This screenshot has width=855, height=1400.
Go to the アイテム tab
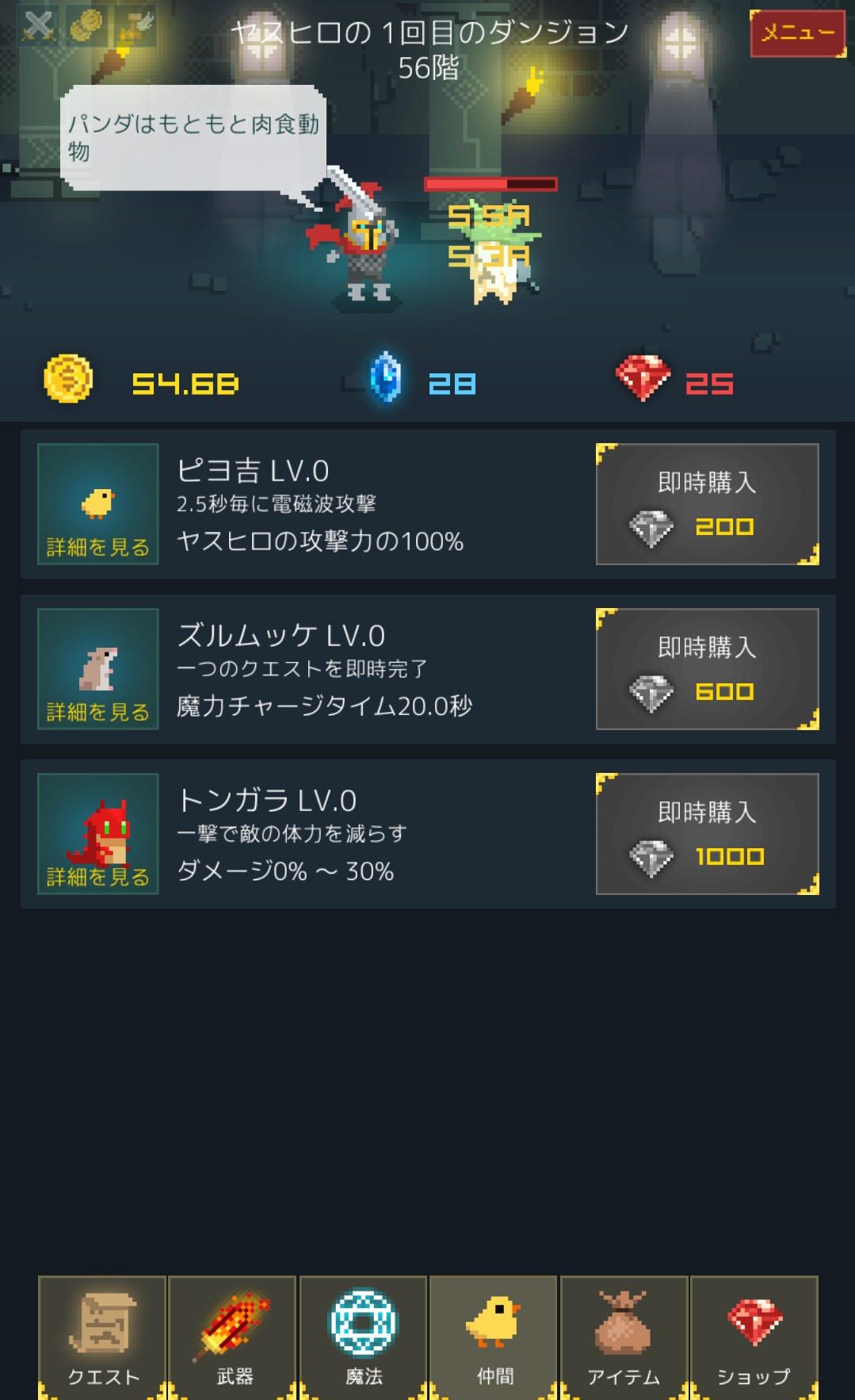pos(624,1337)
